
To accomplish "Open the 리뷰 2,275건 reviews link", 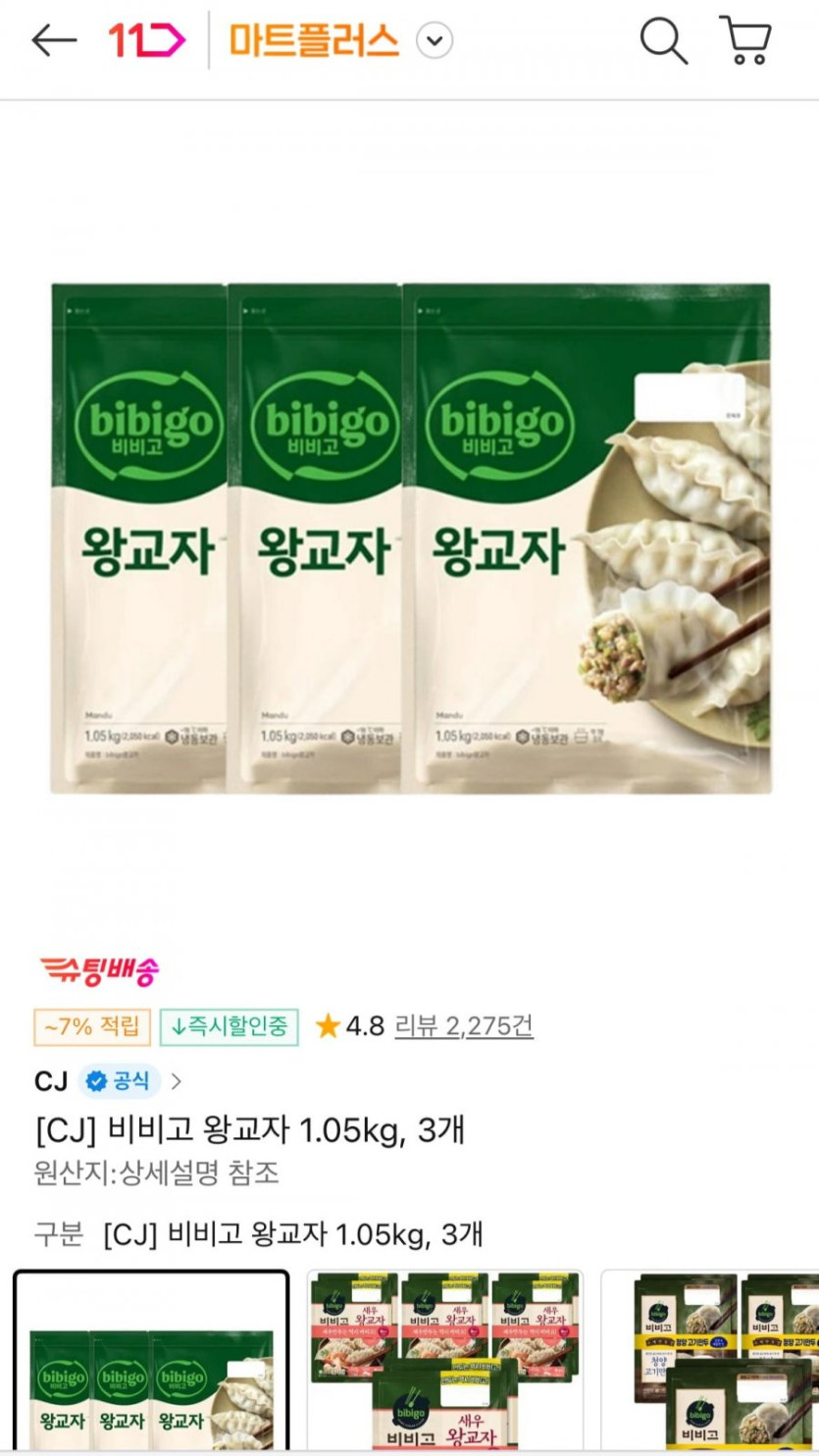I will tap(464, 1026).
